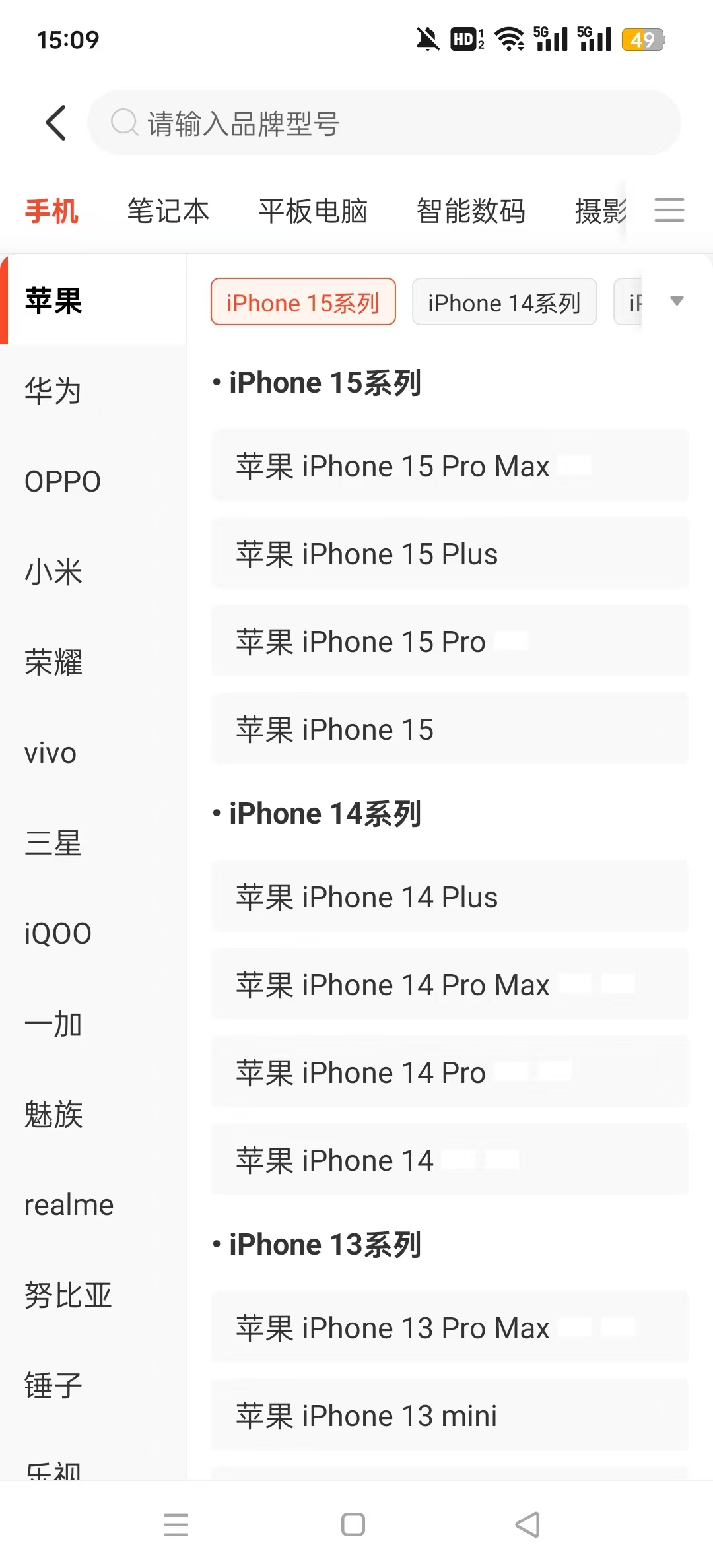Open the category list menu icon

669,210
